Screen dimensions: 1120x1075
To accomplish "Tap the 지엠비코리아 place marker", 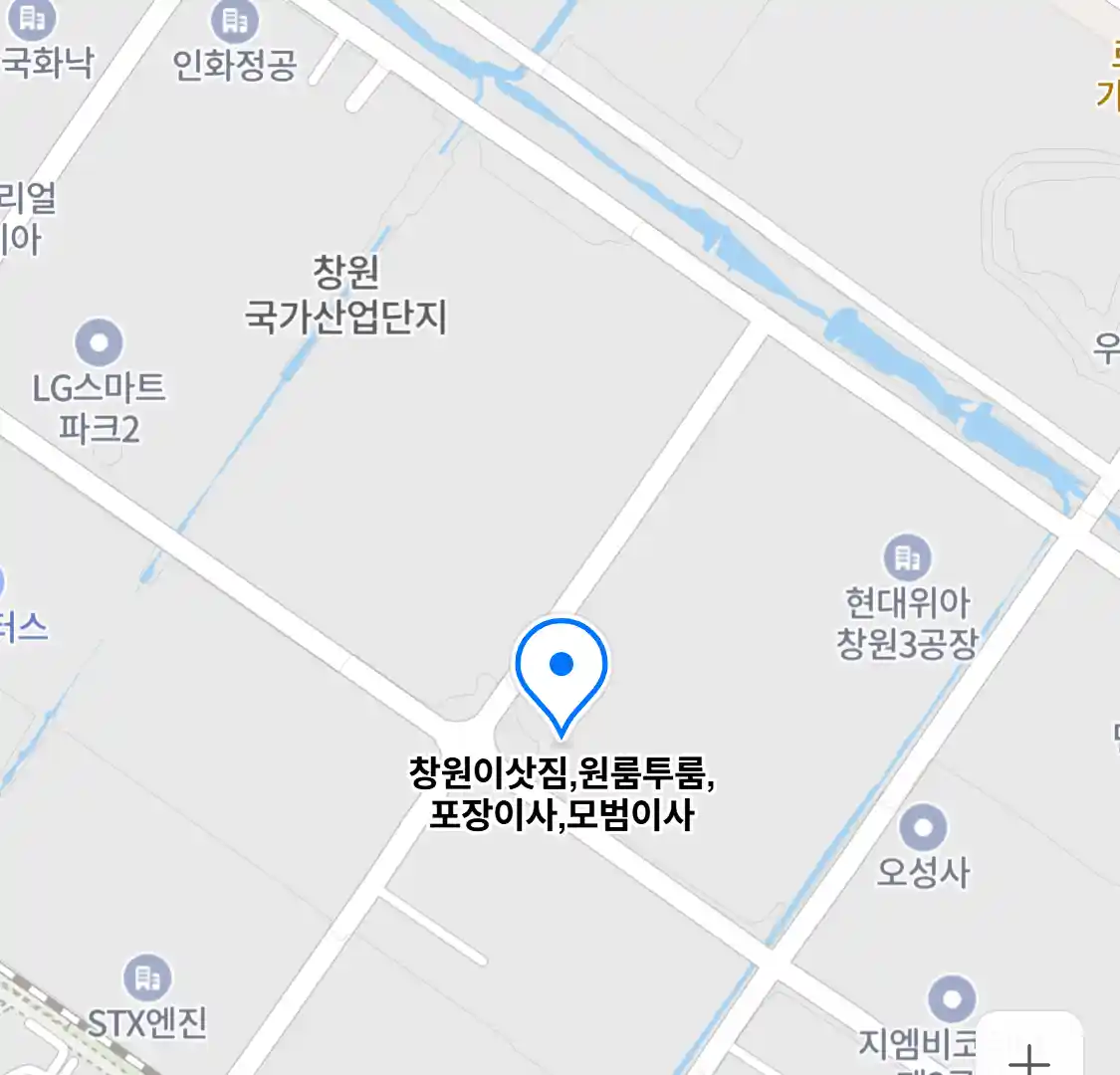I will (x=952, y=998).
